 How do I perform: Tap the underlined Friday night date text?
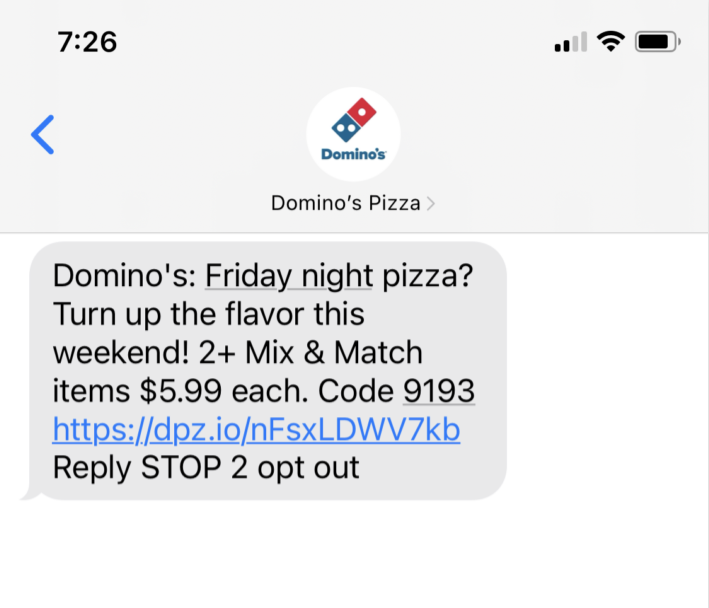tap(289, 275)
